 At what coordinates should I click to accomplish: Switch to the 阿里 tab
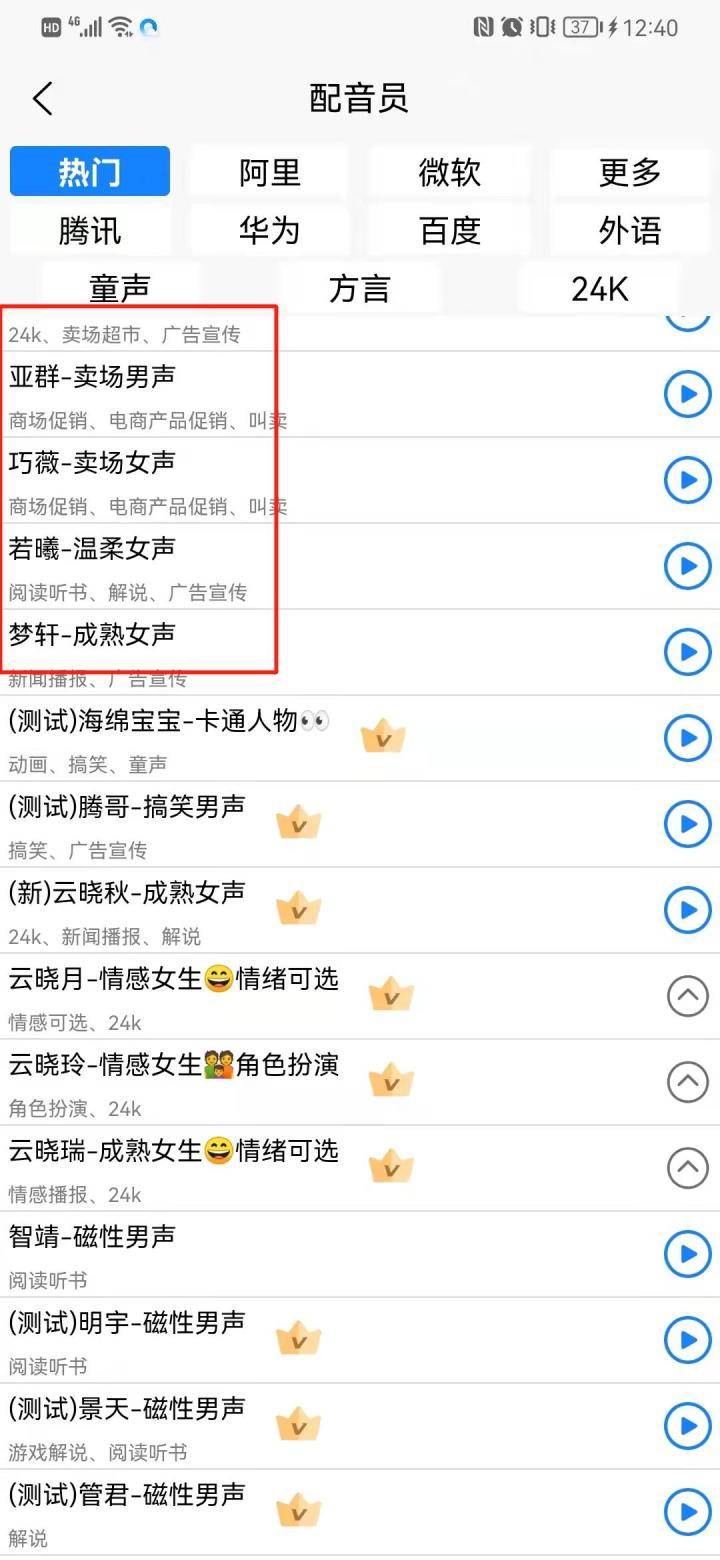(270, 172)
